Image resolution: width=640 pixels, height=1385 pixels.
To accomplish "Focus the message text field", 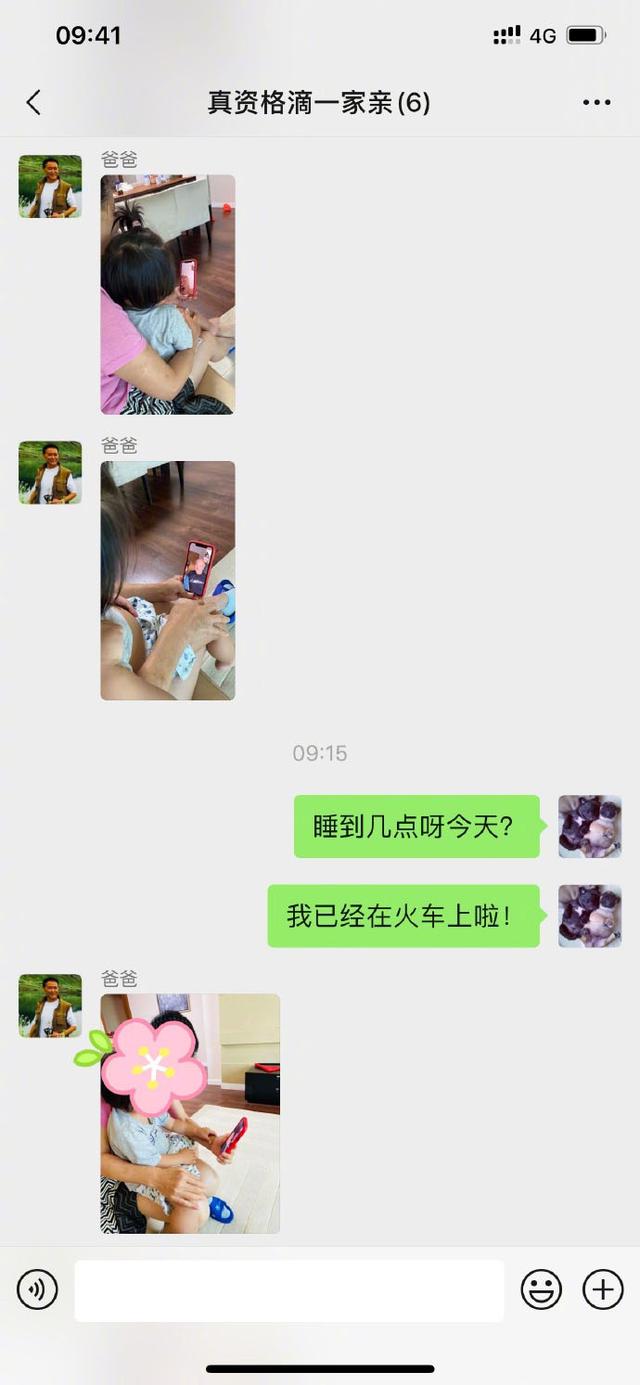I will click(289, 1290).
